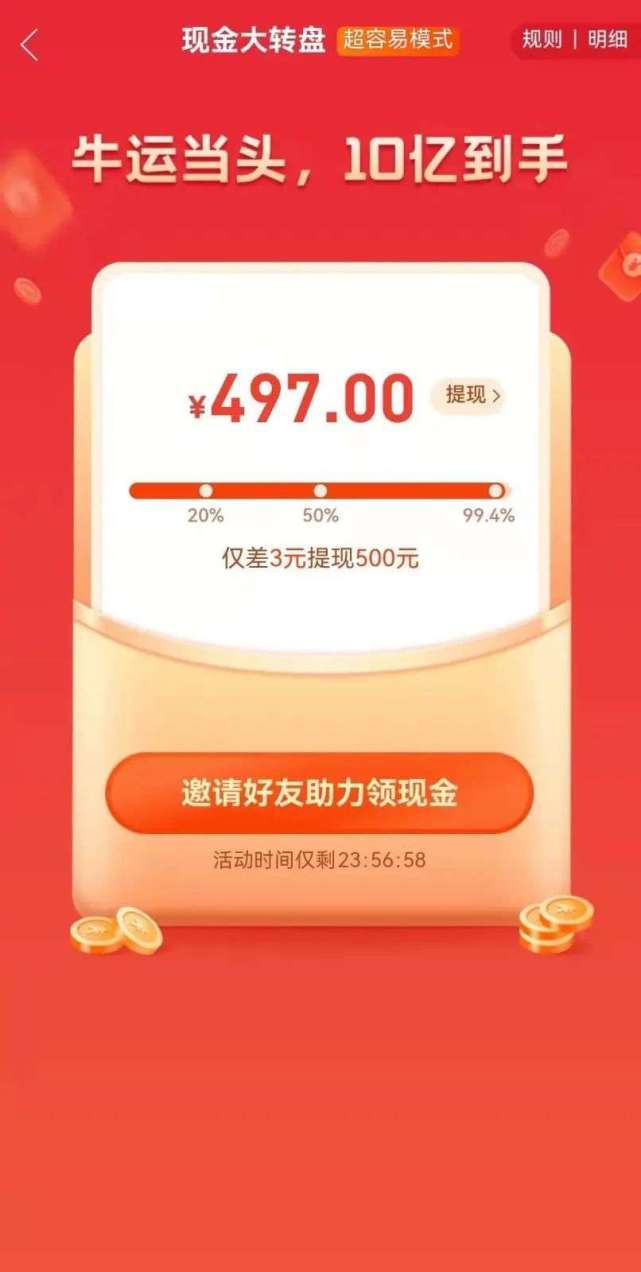Screen dimensions: 641x1272
Task: Tap 邀请好友助力领现金 to invite friends
Action: tap(319, 794)
